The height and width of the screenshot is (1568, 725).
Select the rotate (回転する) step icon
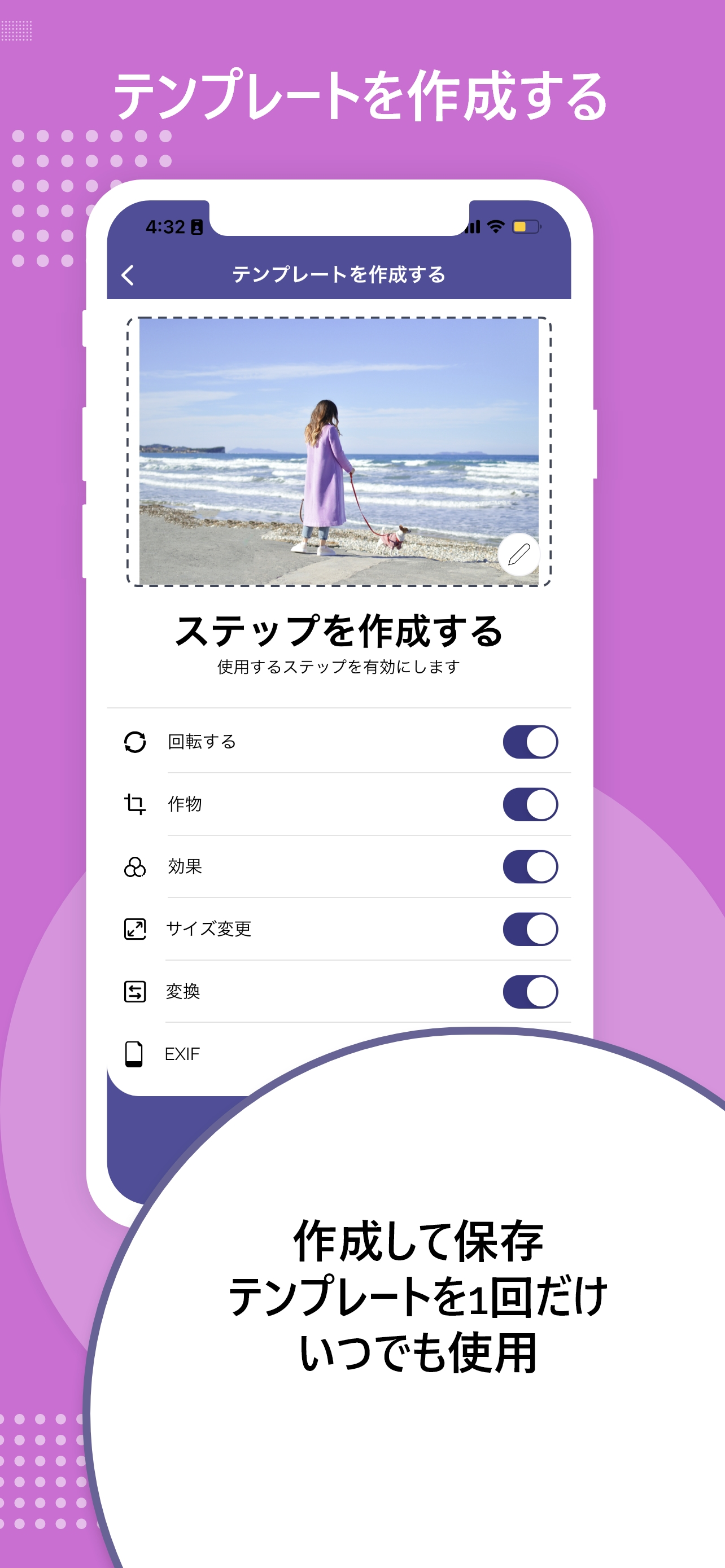coord(135,742)
